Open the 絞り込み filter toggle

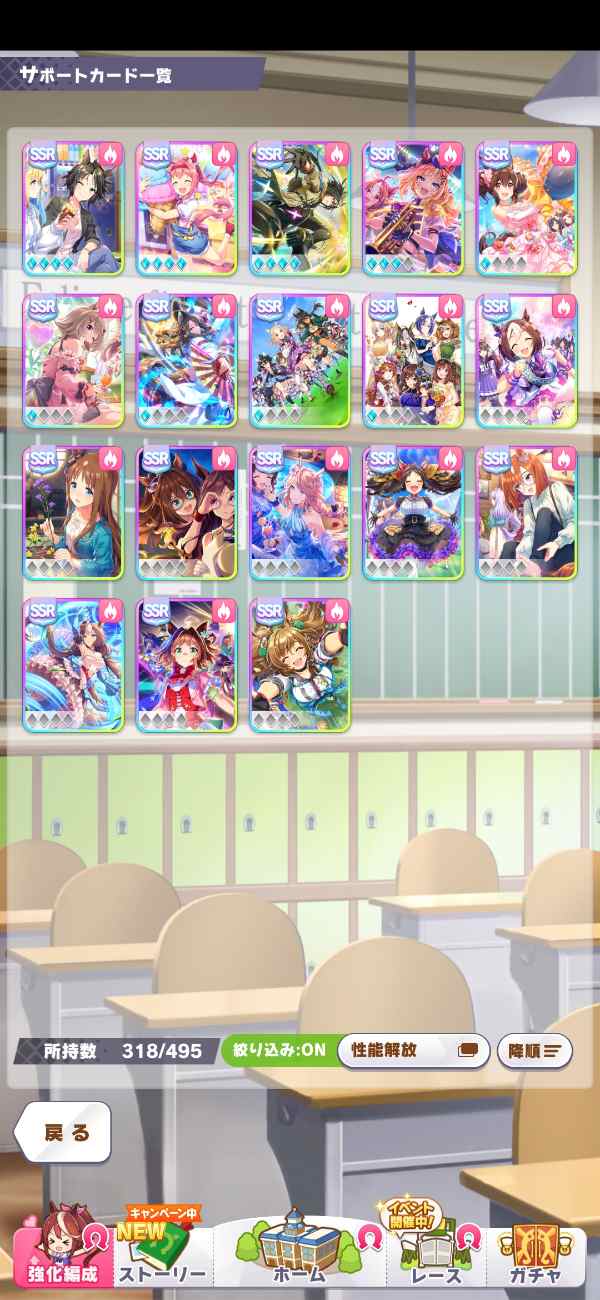[279, 1051]
